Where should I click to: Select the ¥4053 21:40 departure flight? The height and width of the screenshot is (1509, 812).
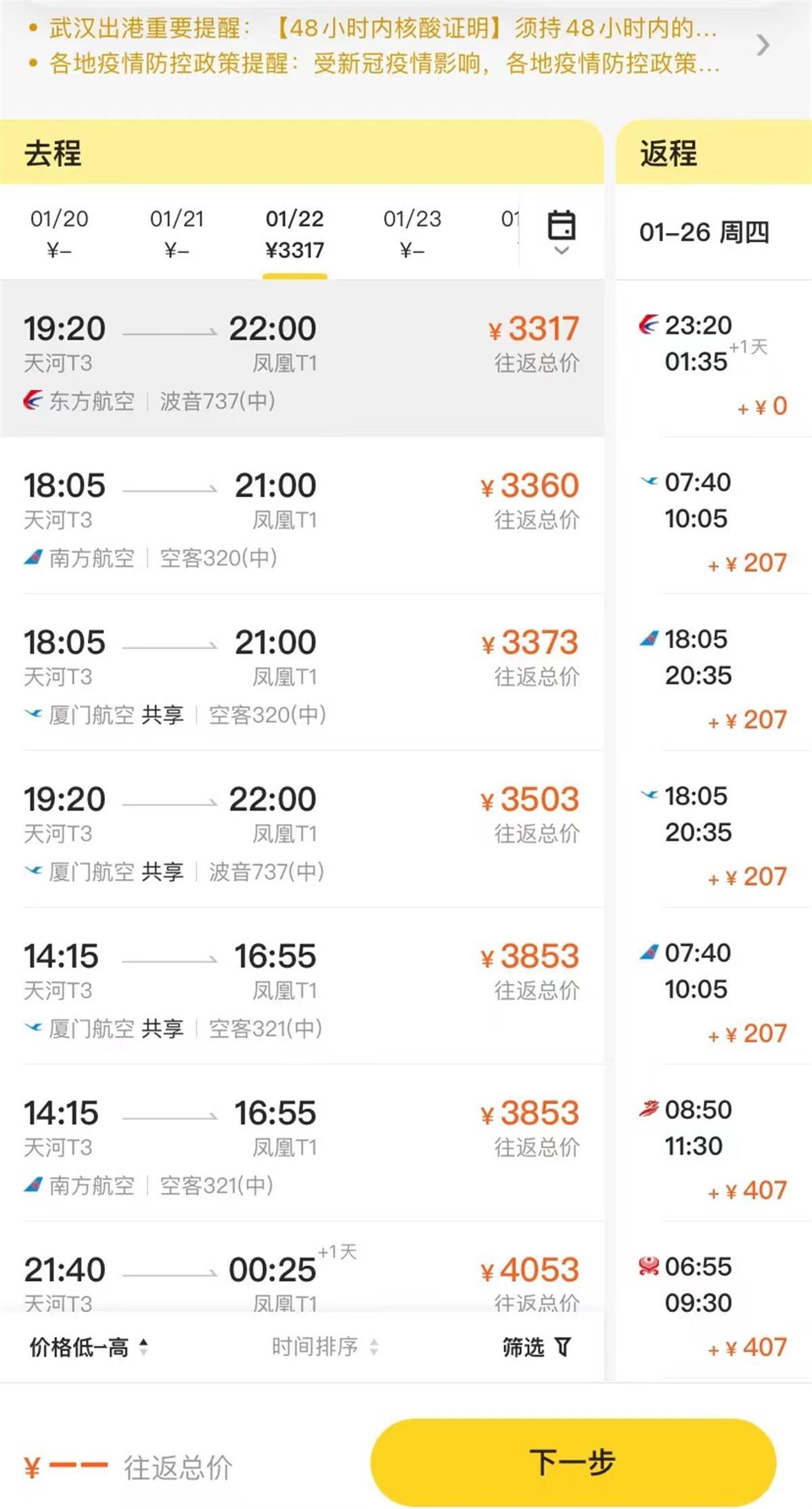pos(301,1279)
